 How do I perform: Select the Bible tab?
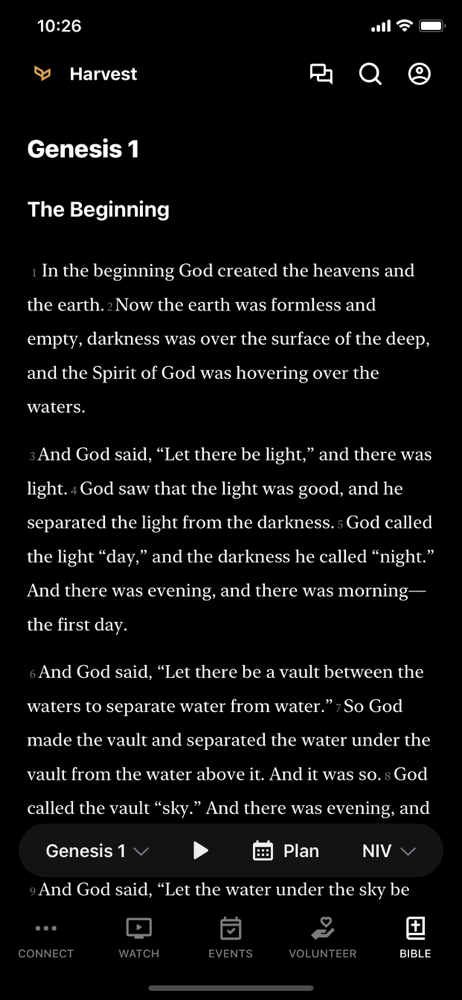tap(415, 940)
